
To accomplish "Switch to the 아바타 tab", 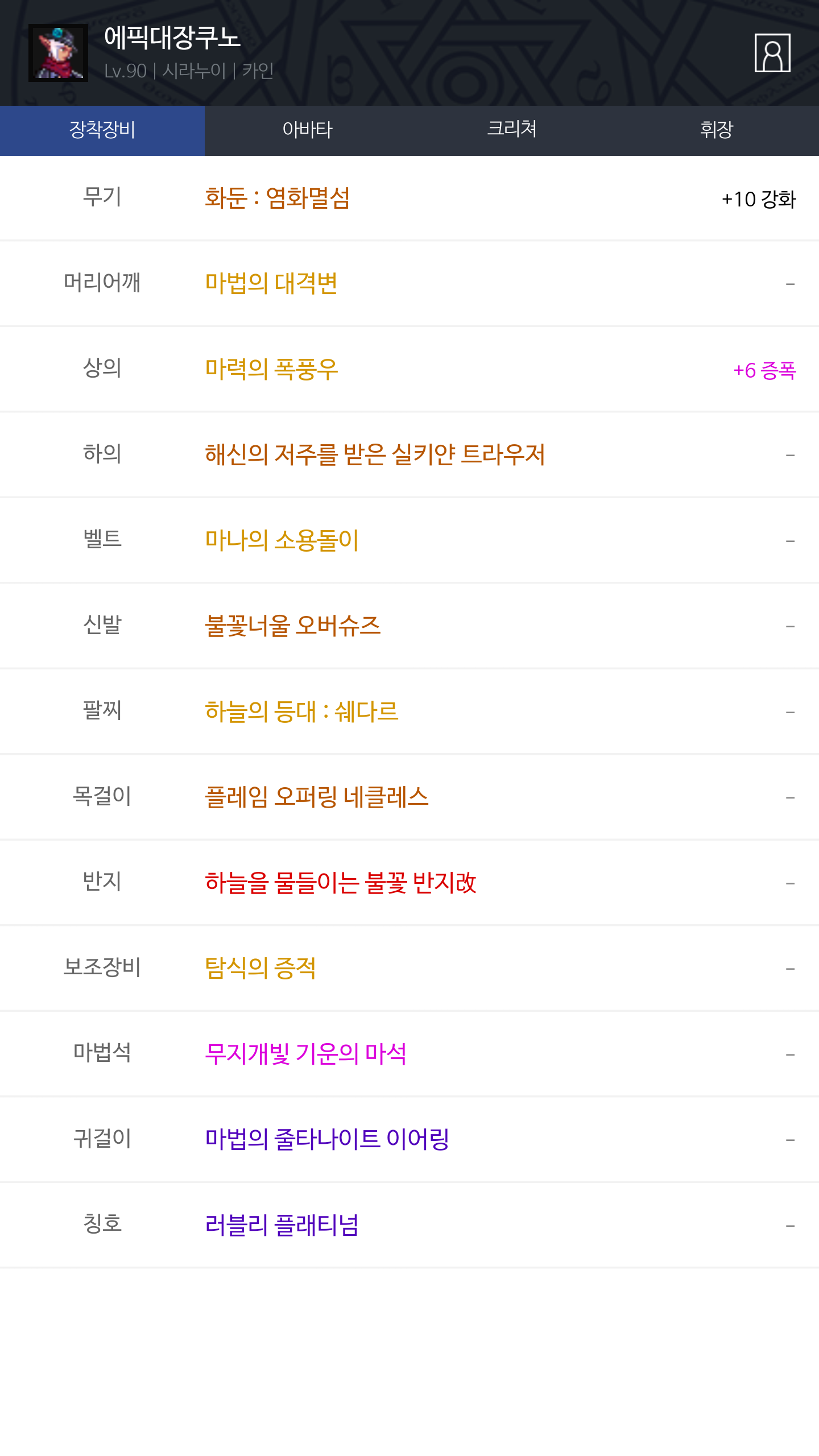I will coord(307,130).
